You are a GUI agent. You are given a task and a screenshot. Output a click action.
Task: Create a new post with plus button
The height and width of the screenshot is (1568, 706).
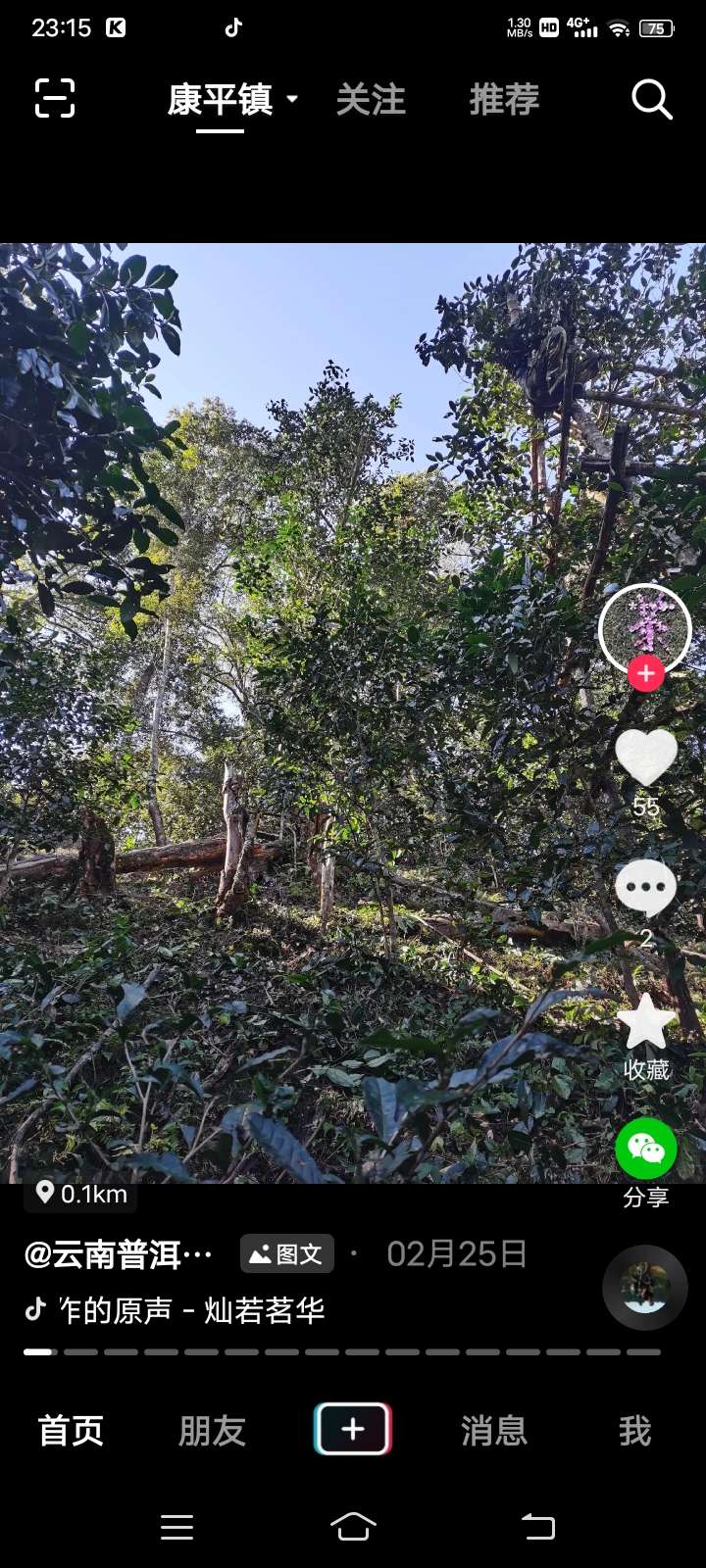pyautogui.click(x=353, y=1429)
